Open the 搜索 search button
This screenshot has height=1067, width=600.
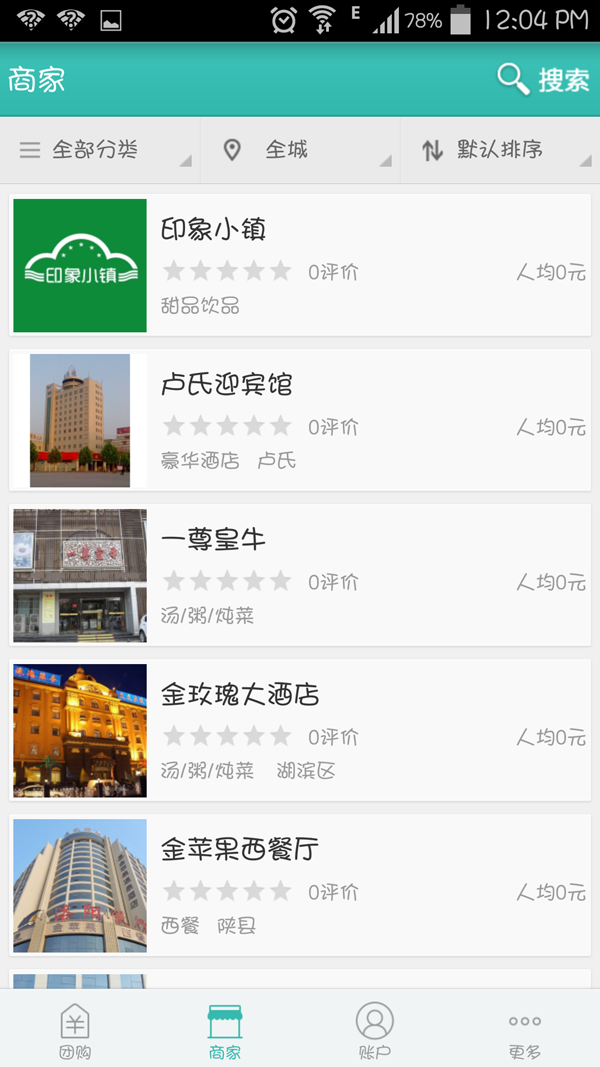544,80
